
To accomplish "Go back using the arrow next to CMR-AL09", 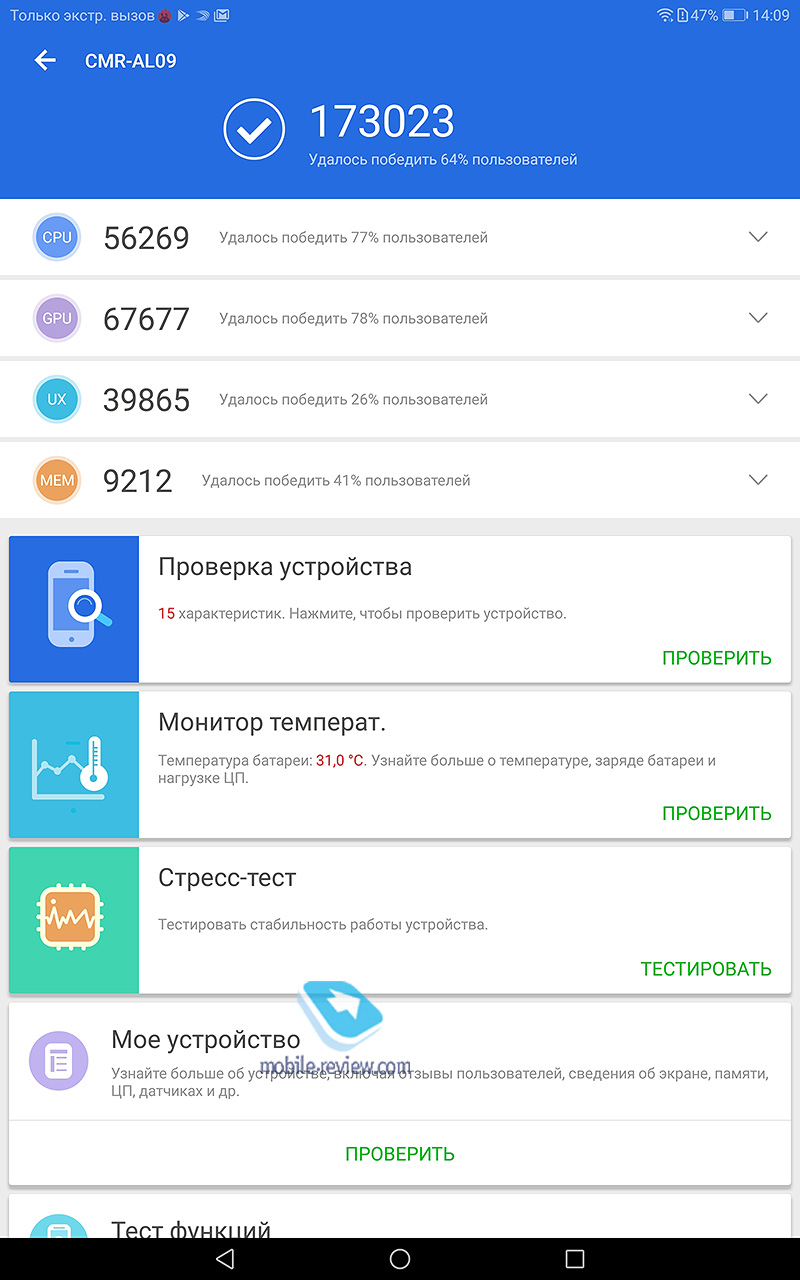I will coord(45,61).
